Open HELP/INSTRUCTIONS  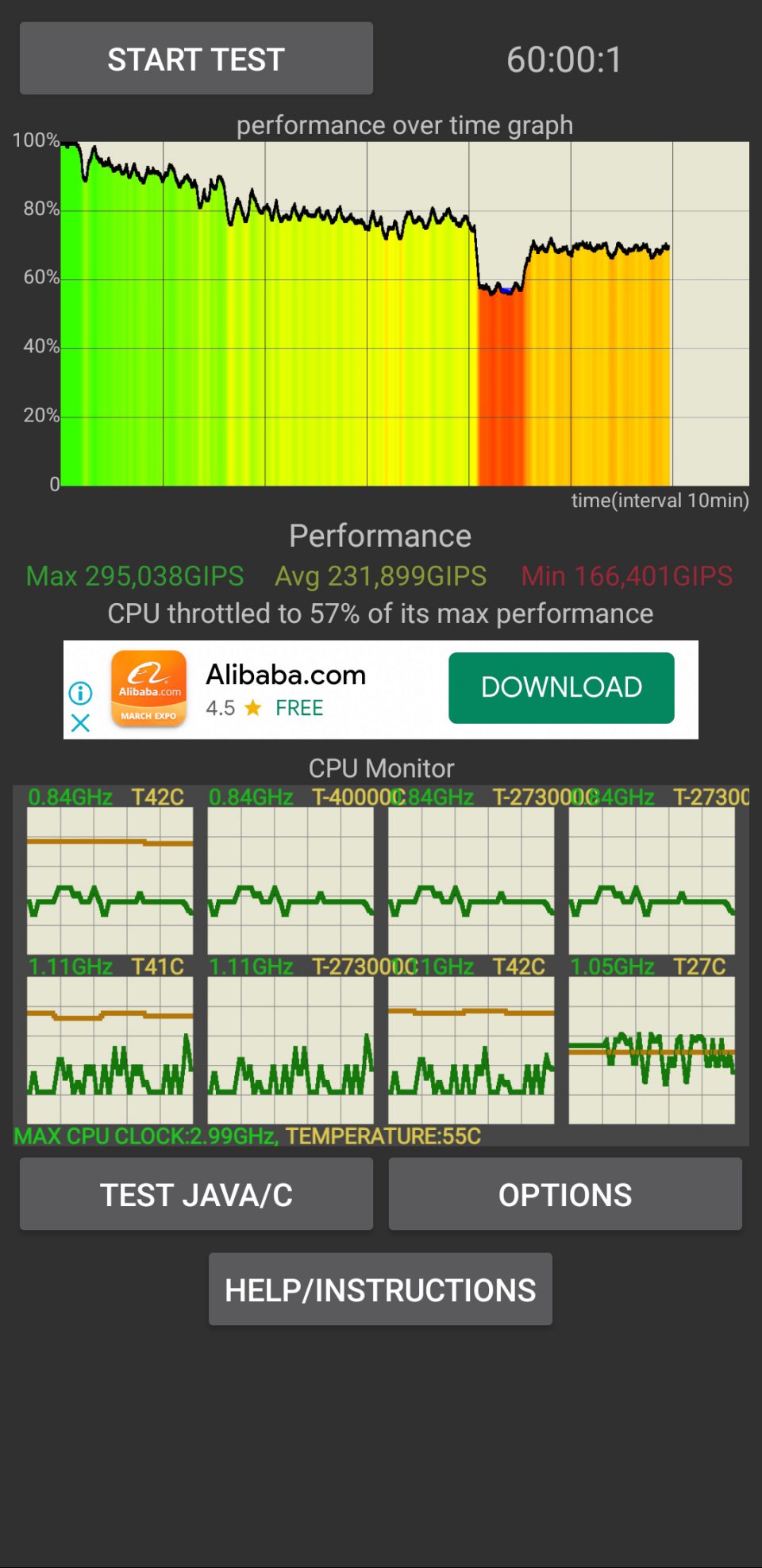pos(380,1289)
